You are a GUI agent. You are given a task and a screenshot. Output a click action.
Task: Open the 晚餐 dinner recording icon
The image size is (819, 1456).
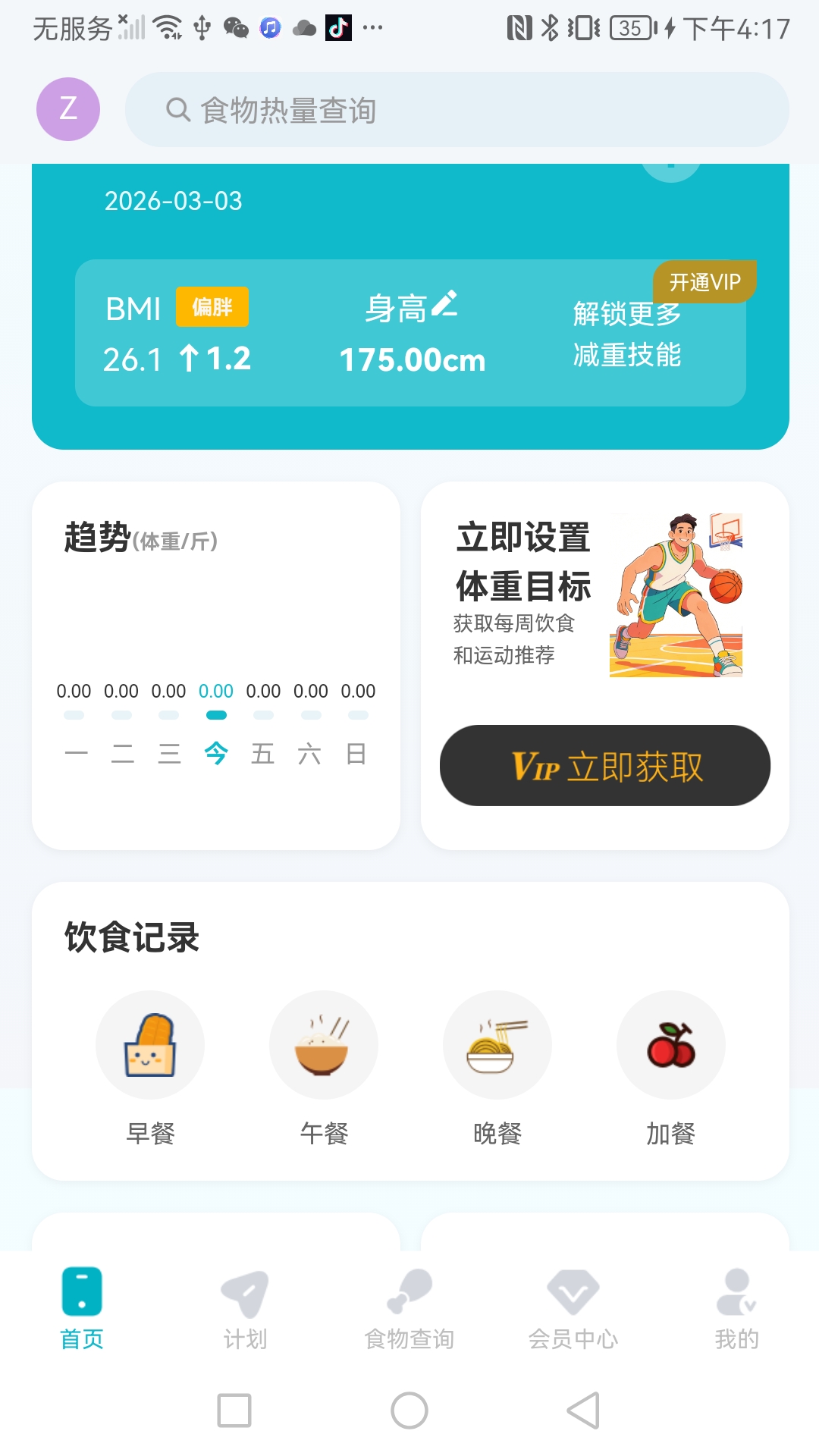click(497, 1045)
